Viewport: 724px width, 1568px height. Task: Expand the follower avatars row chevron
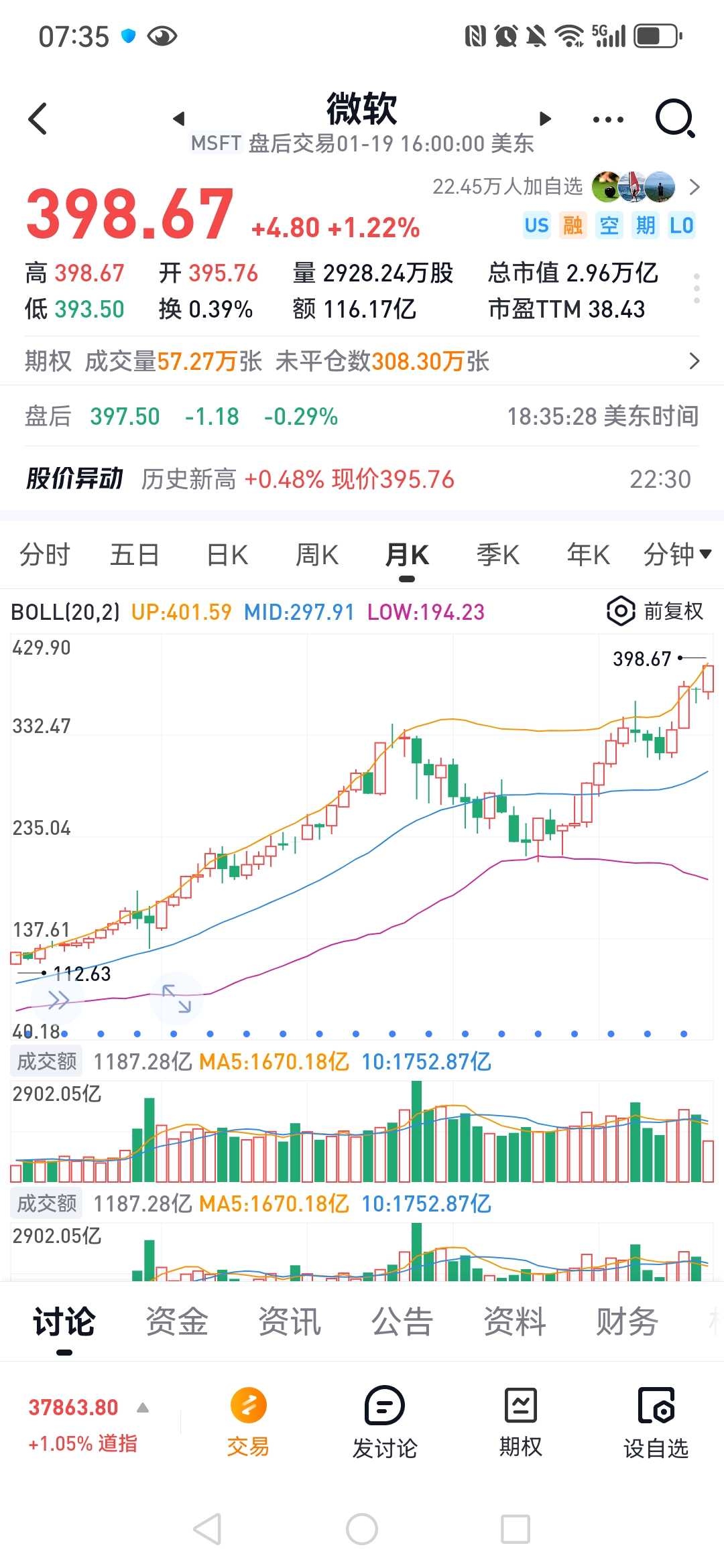tap(696, 188)
